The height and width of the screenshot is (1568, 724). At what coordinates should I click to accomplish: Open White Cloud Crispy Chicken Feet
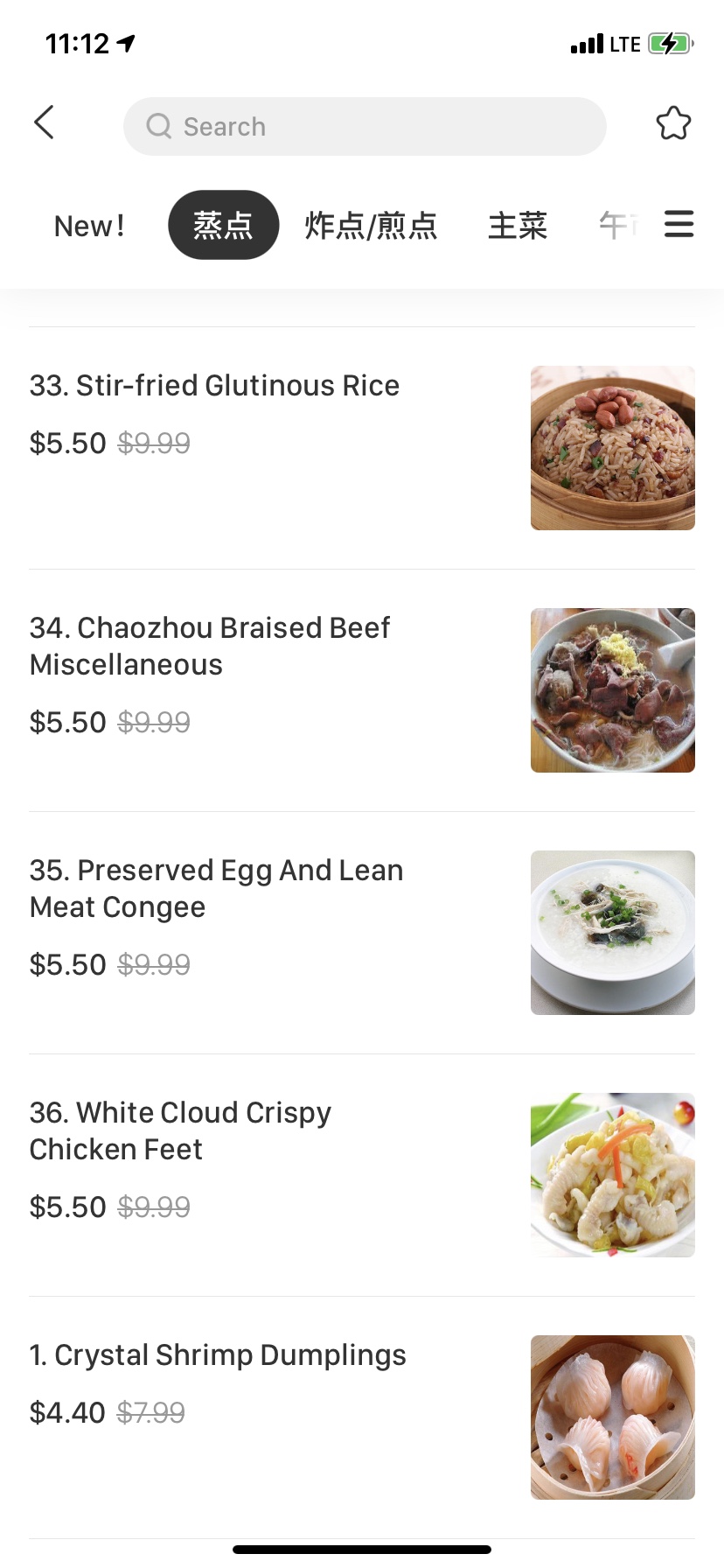(180, 1130)
